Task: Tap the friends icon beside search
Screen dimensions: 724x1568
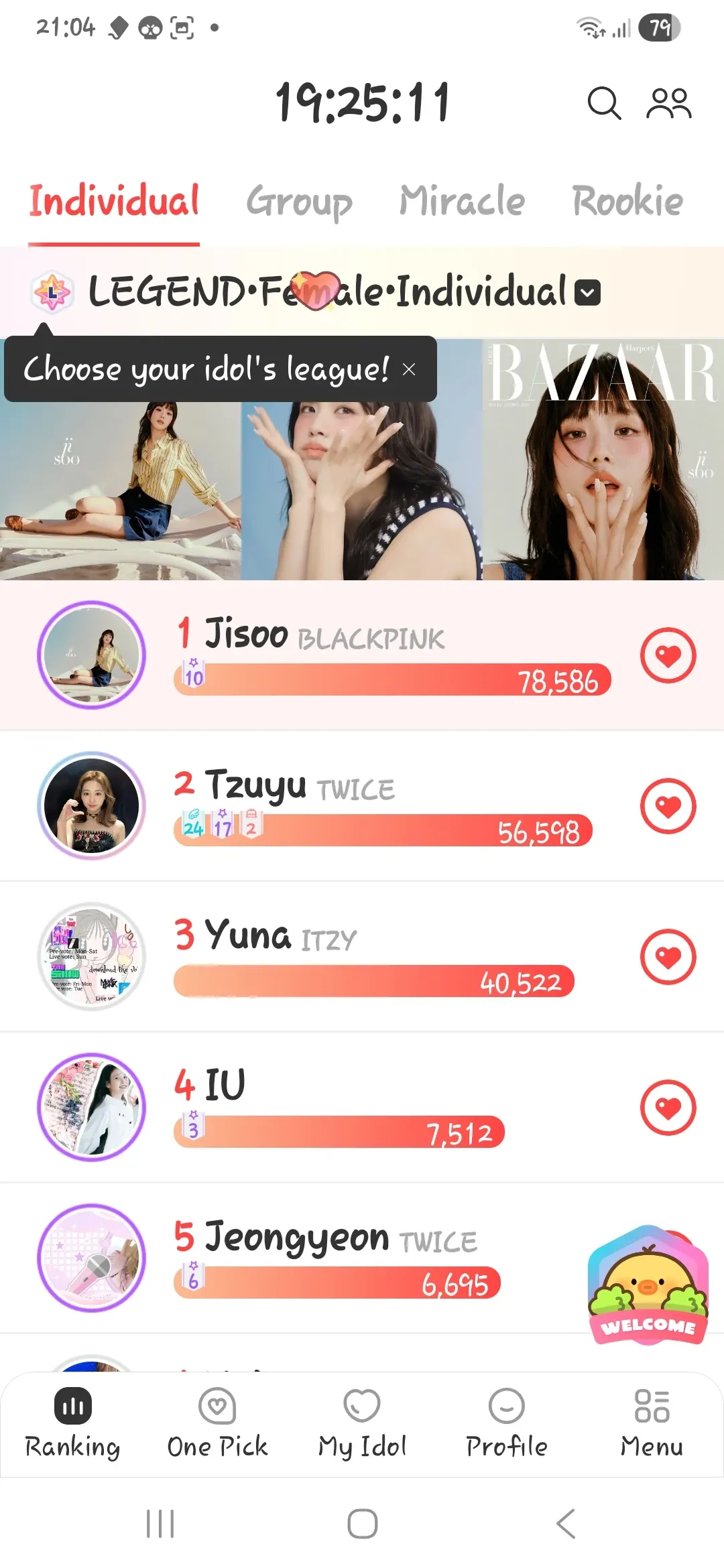Action: point(668,103)
